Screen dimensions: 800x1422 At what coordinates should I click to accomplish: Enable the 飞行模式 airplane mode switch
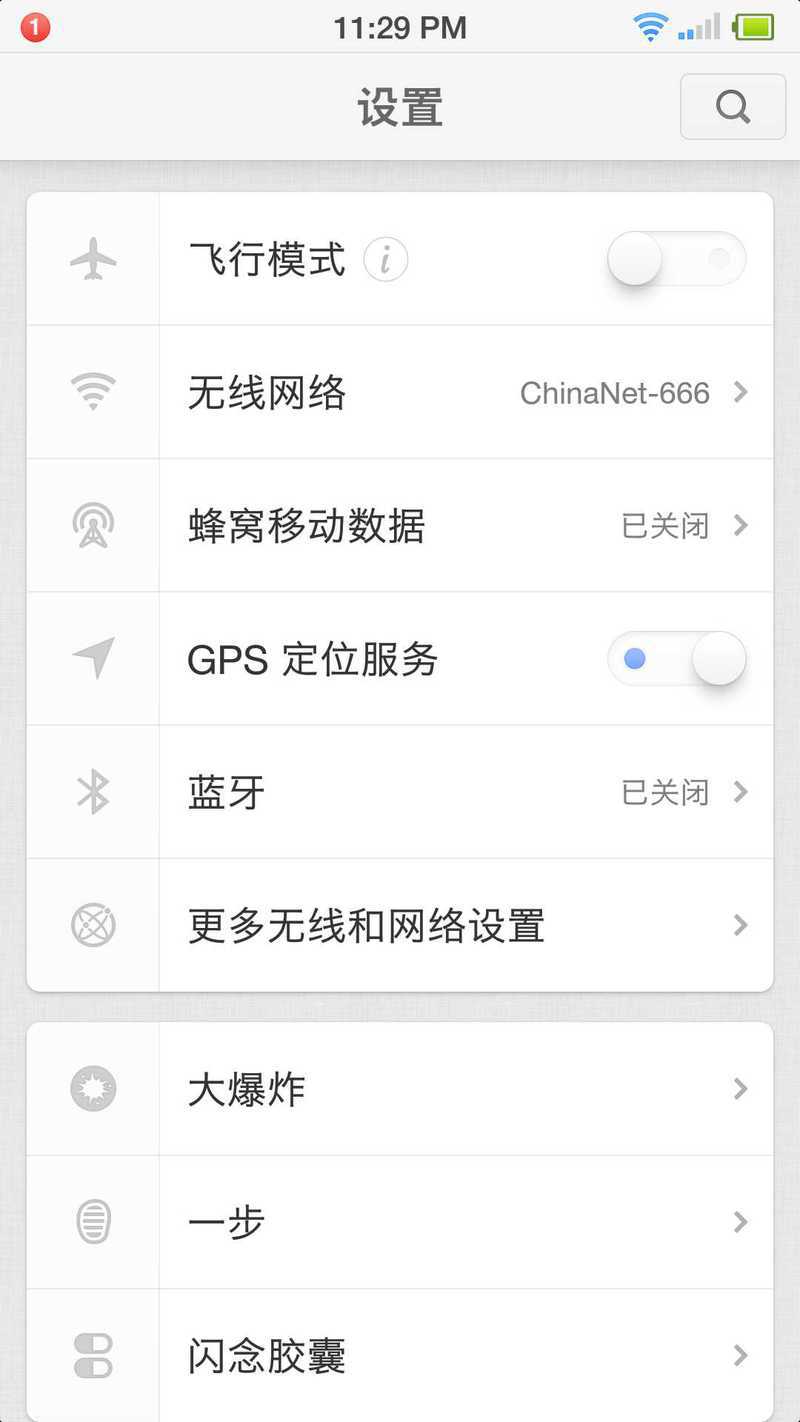(x=677, y=259)
